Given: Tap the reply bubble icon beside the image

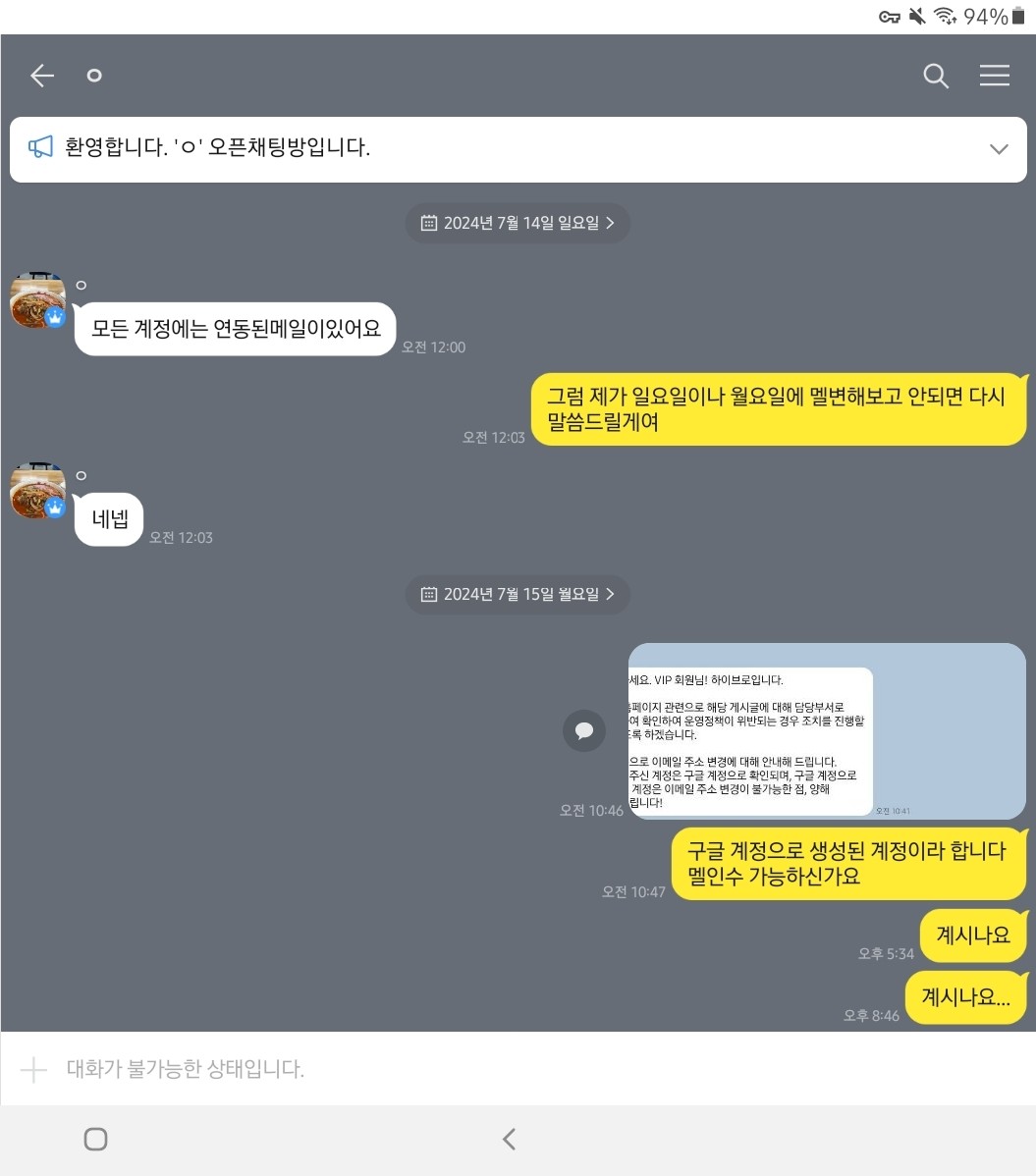Looking at the screenshot, I should click(584, 730).
